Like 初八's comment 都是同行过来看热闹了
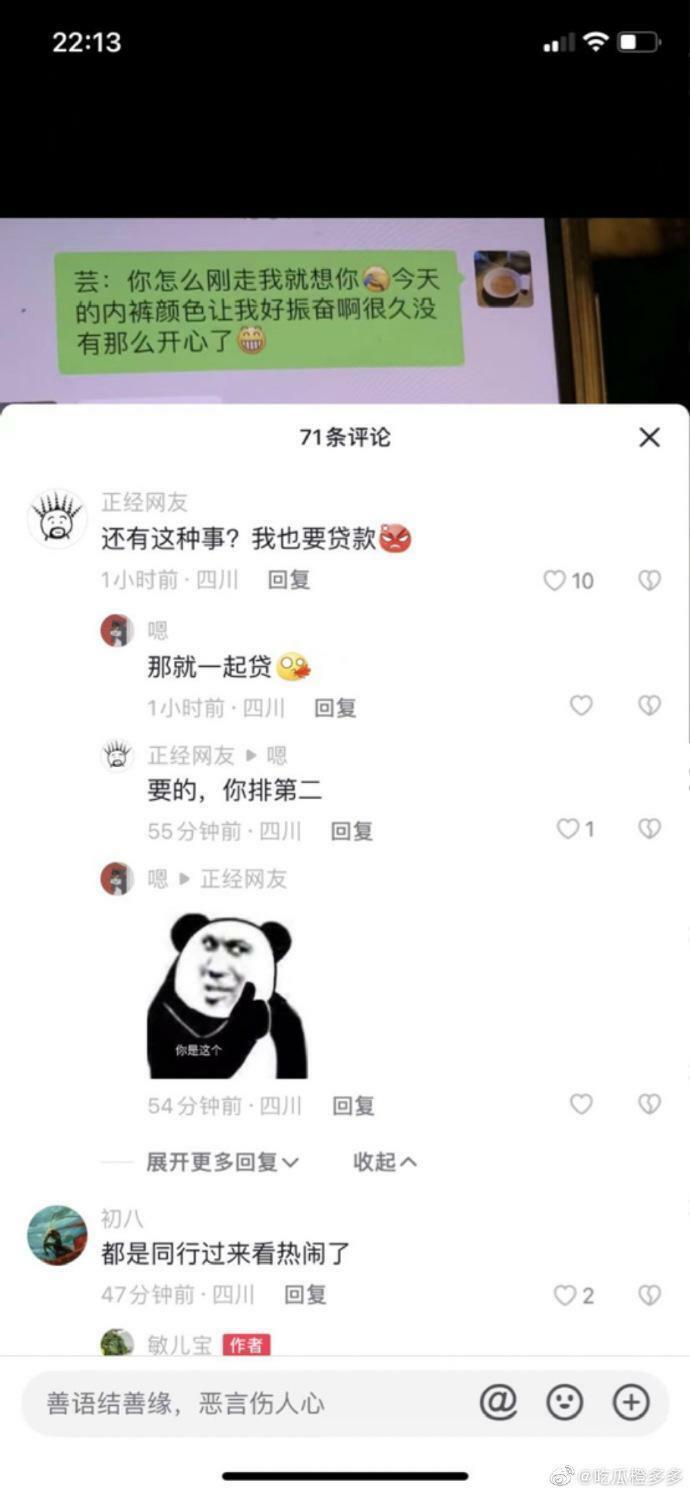Viewport: 690px width, 1493px height. (566, 1295)
